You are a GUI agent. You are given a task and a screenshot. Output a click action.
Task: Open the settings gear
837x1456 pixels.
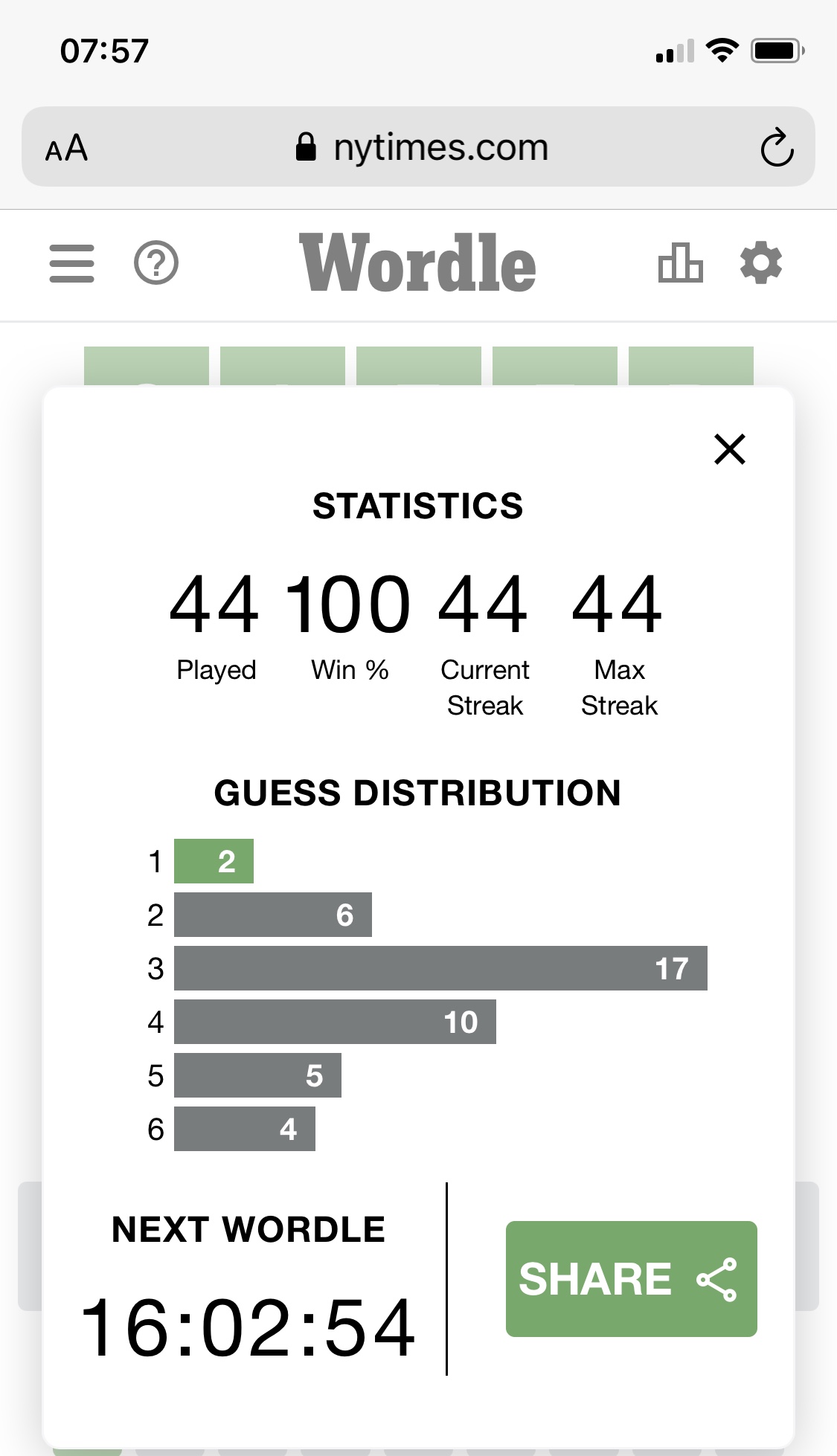761,263
